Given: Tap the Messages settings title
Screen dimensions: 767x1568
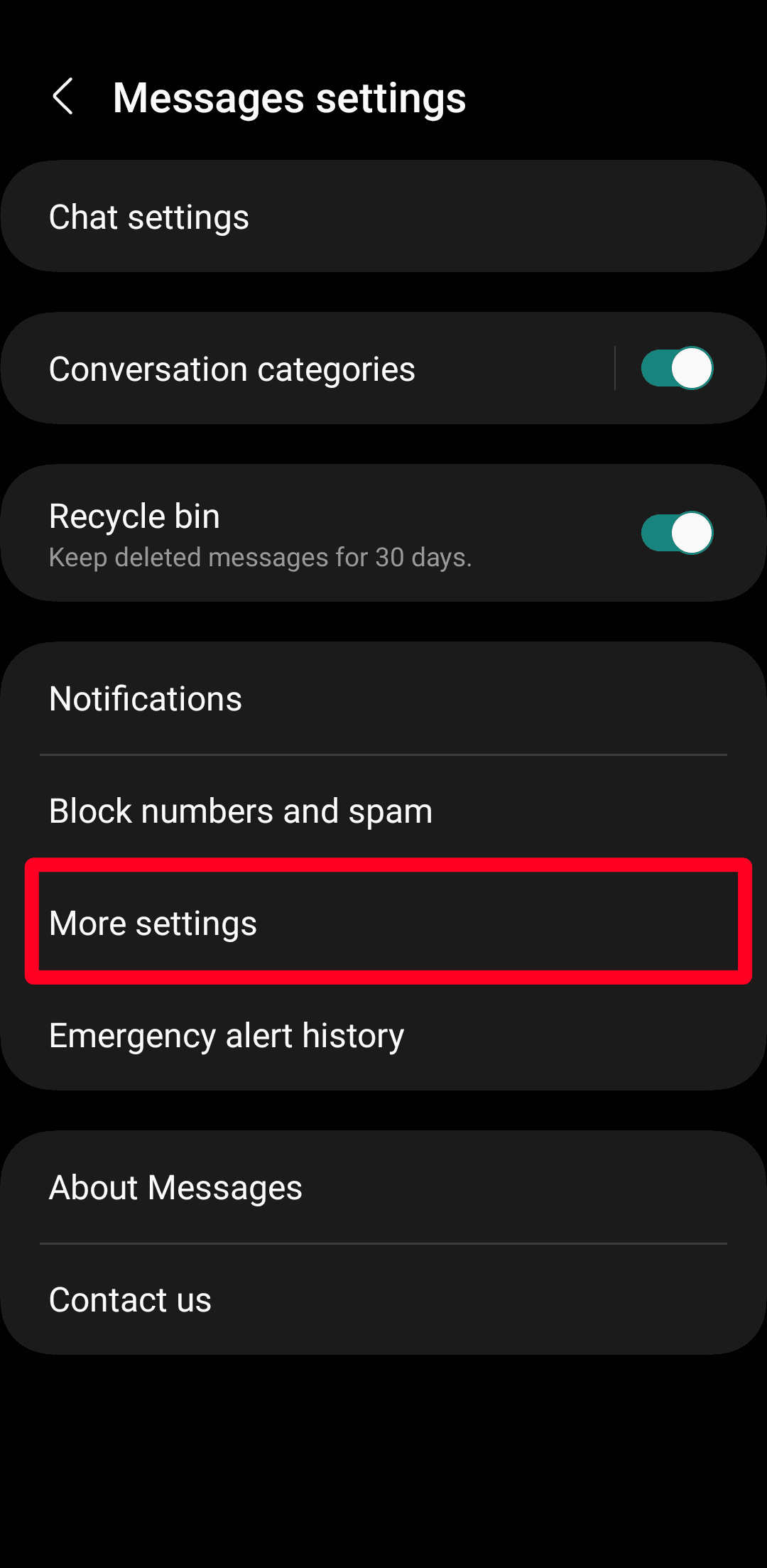Looking at the screenshot, I should coord(289,98).
